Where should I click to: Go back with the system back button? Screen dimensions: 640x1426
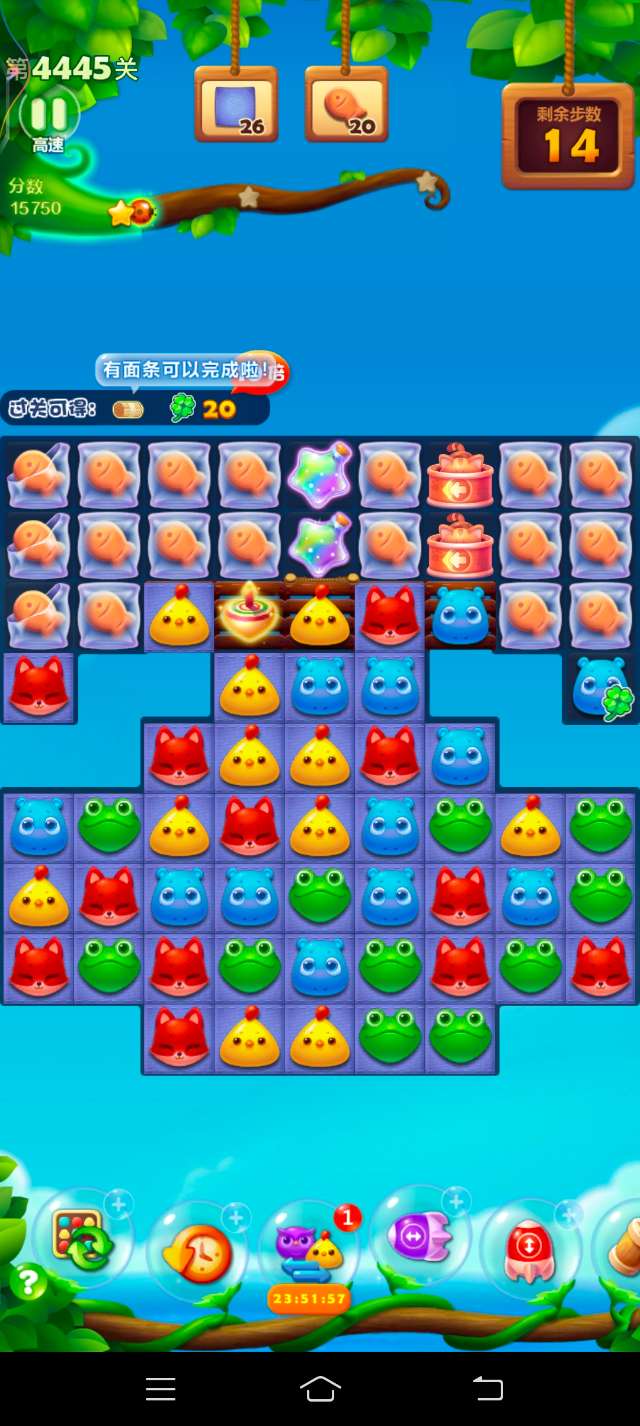click(487, 1388)
